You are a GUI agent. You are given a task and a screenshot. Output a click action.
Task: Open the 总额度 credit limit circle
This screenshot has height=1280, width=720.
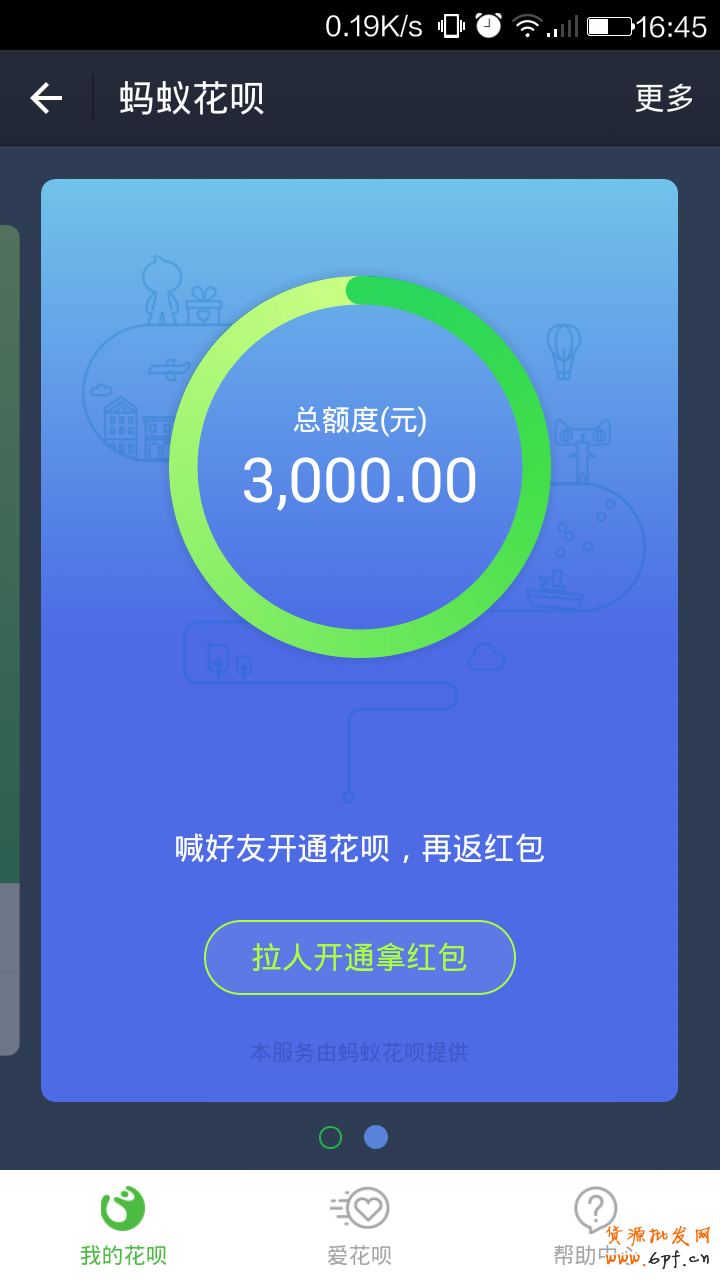coord(360,466)
